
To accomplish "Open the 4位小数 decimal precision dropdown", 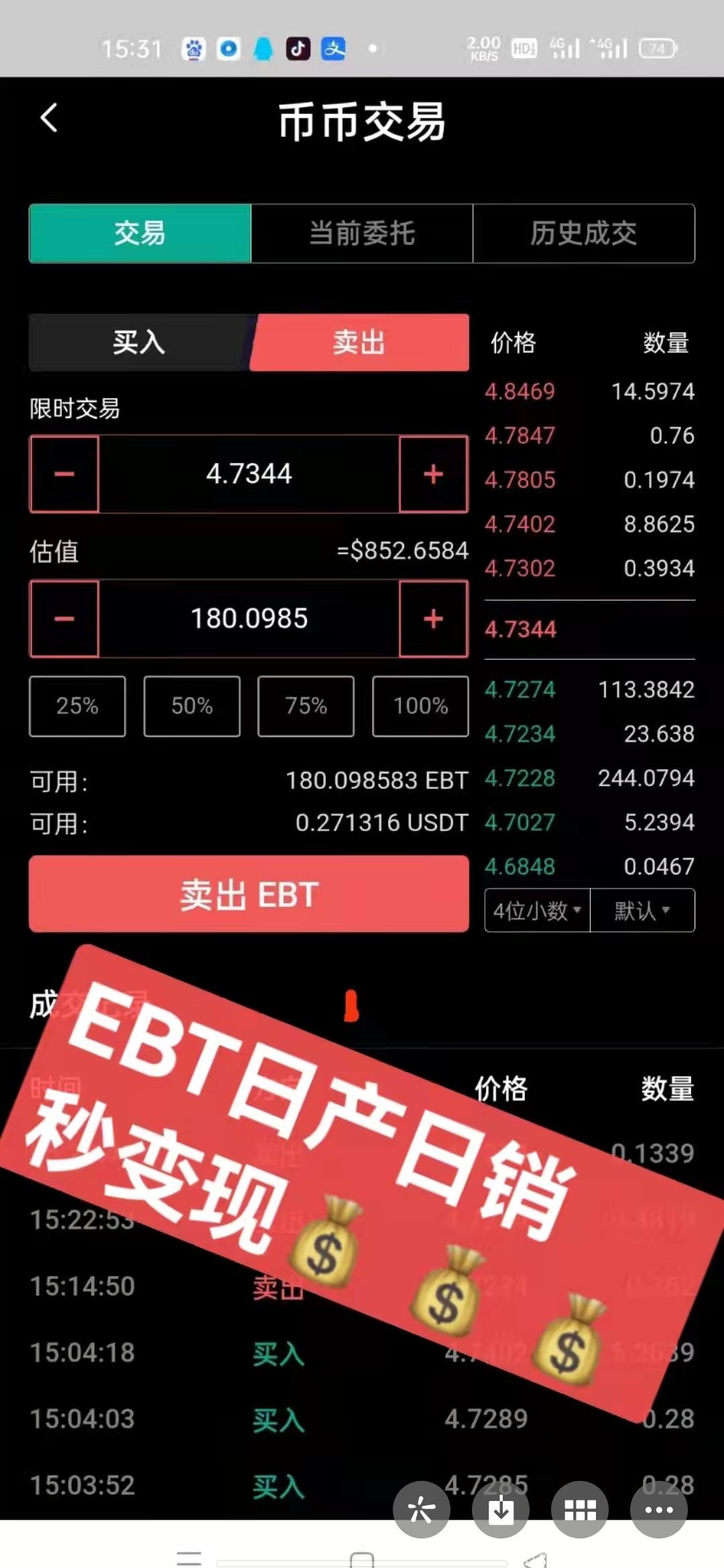I will pyautogui.click(x=536, y=910).
